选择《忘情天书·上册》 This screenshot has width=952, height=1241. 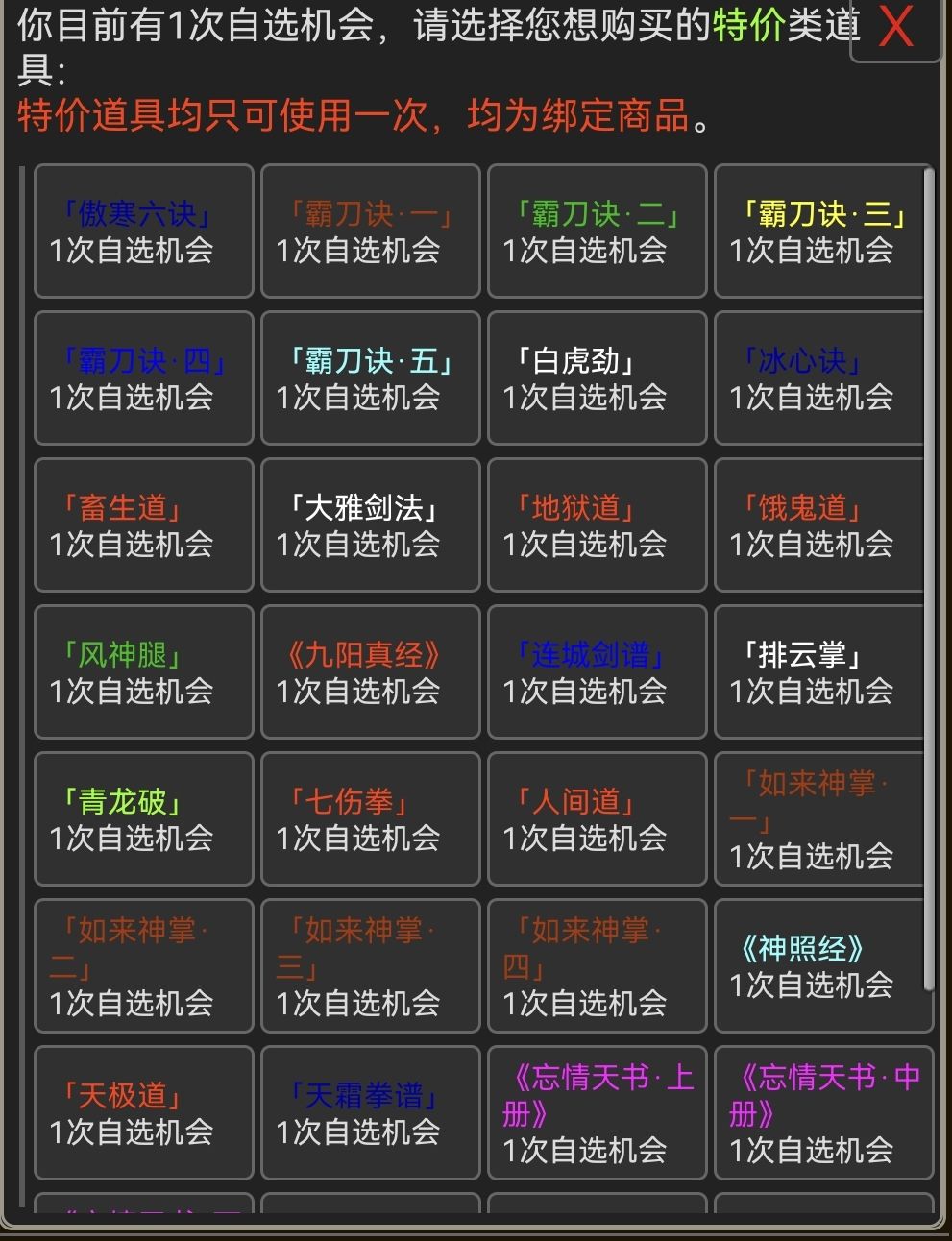click(597, 1113)
